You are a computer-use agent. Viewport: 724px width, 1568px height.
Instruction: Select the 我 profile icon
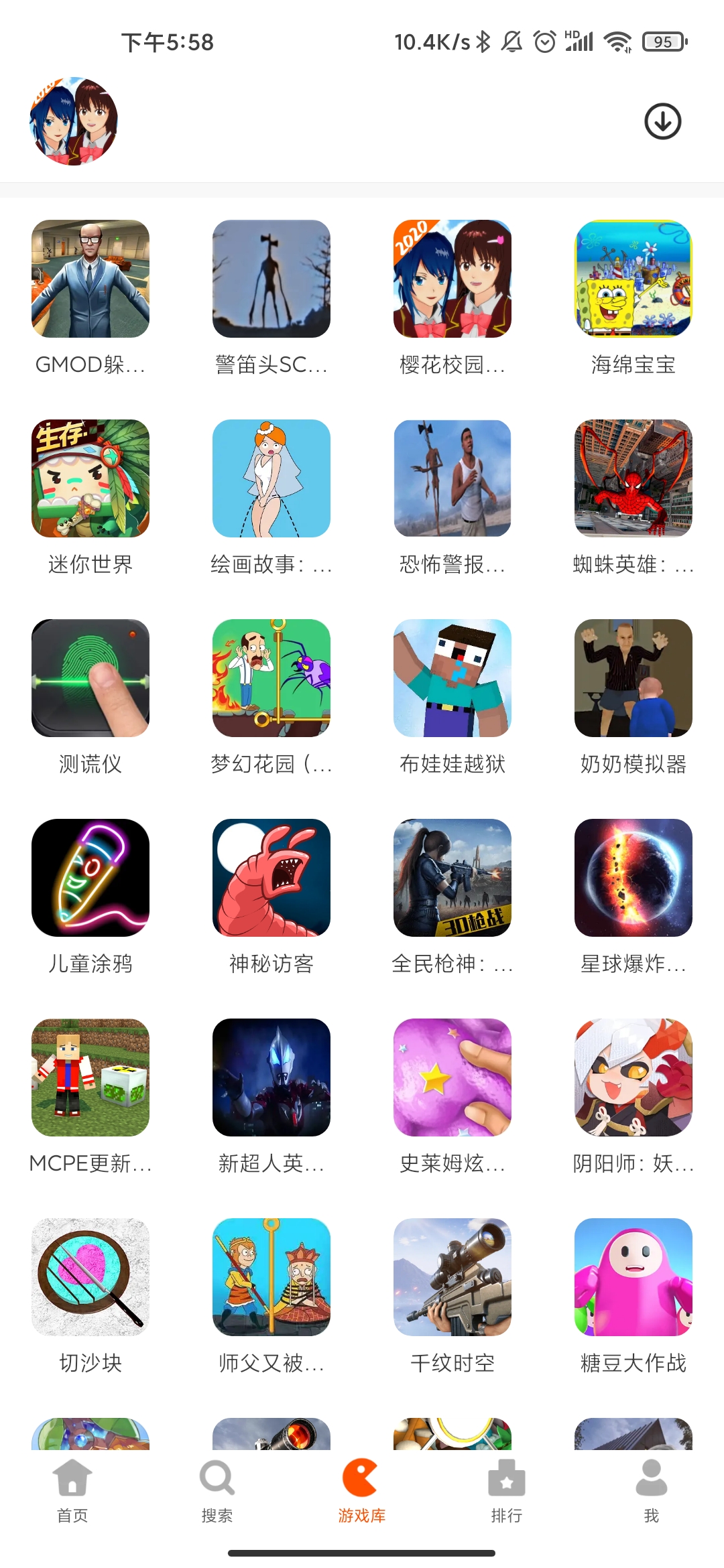point(651,1497)
